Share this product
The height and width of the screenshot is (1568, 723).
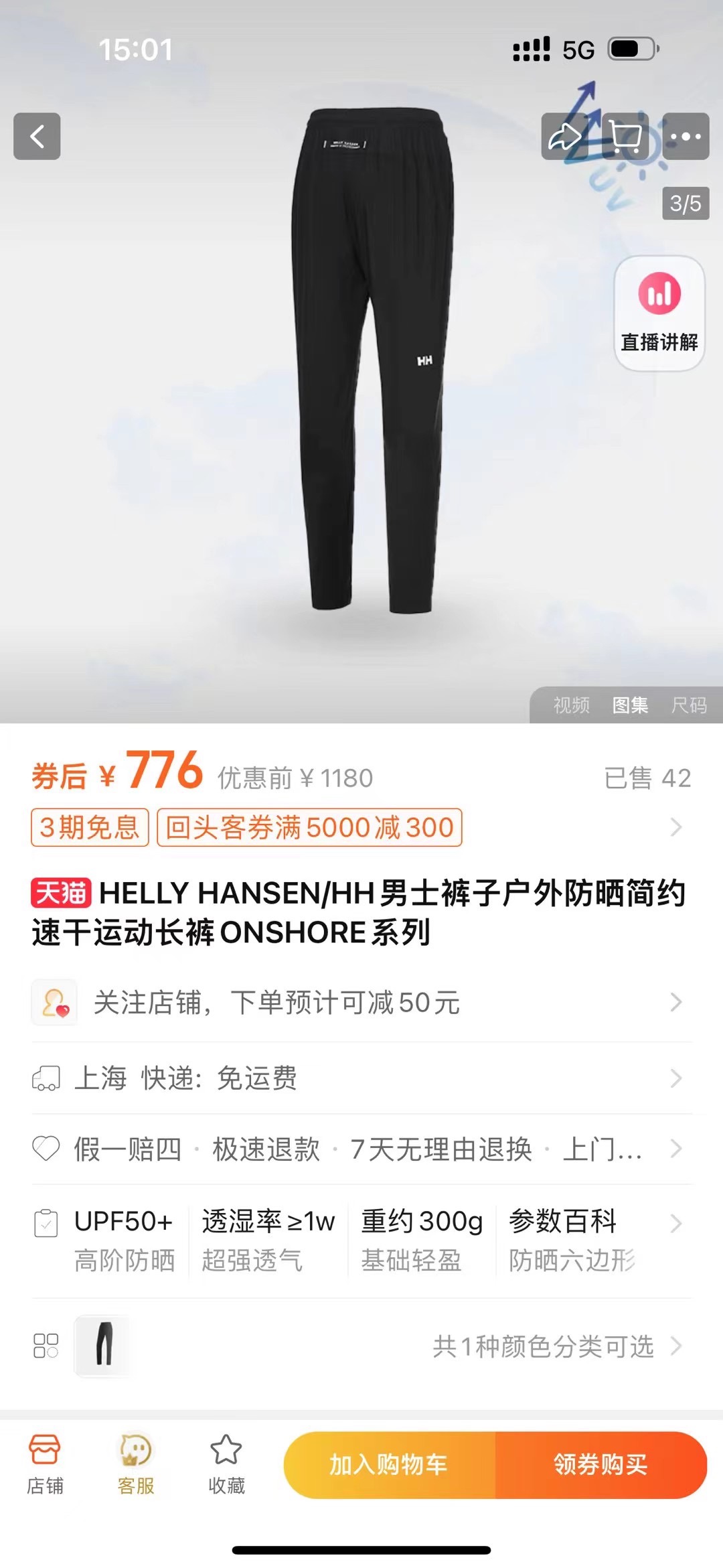tap(564, 137)
